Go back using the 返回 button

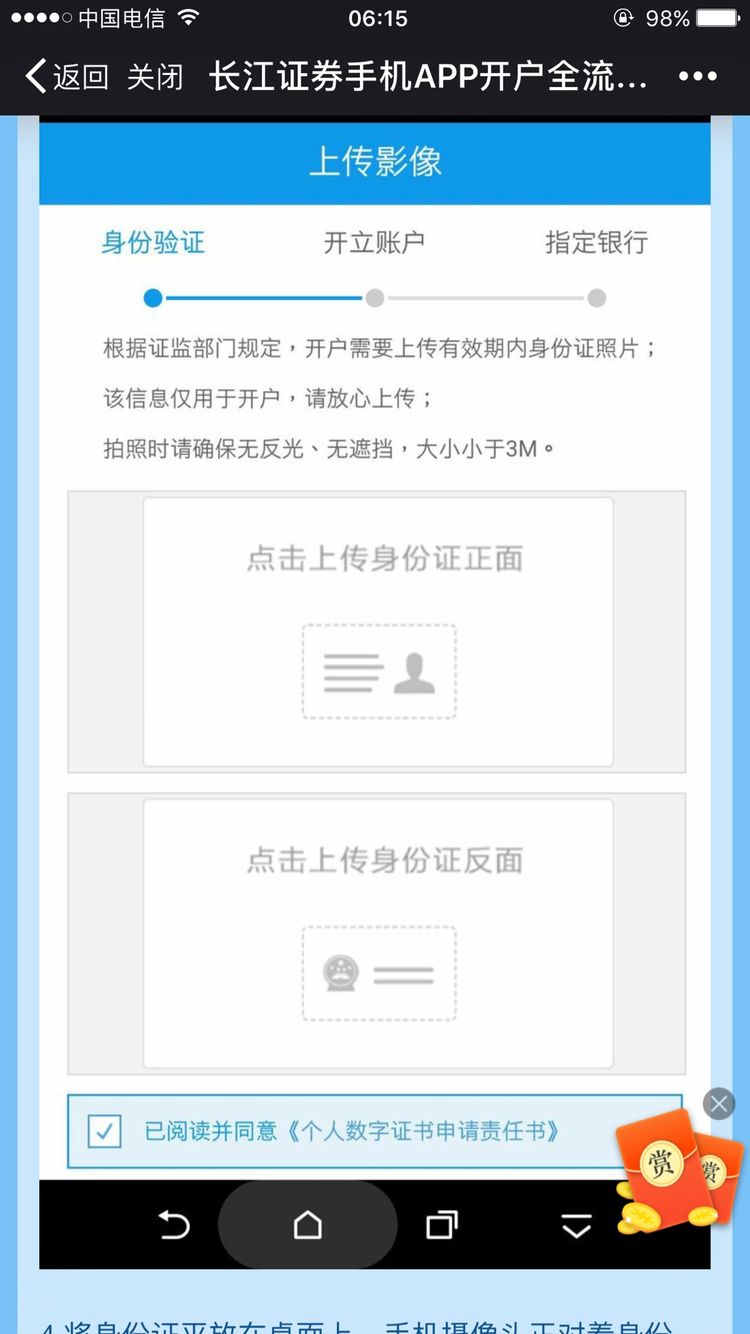(x=66, y=76)
